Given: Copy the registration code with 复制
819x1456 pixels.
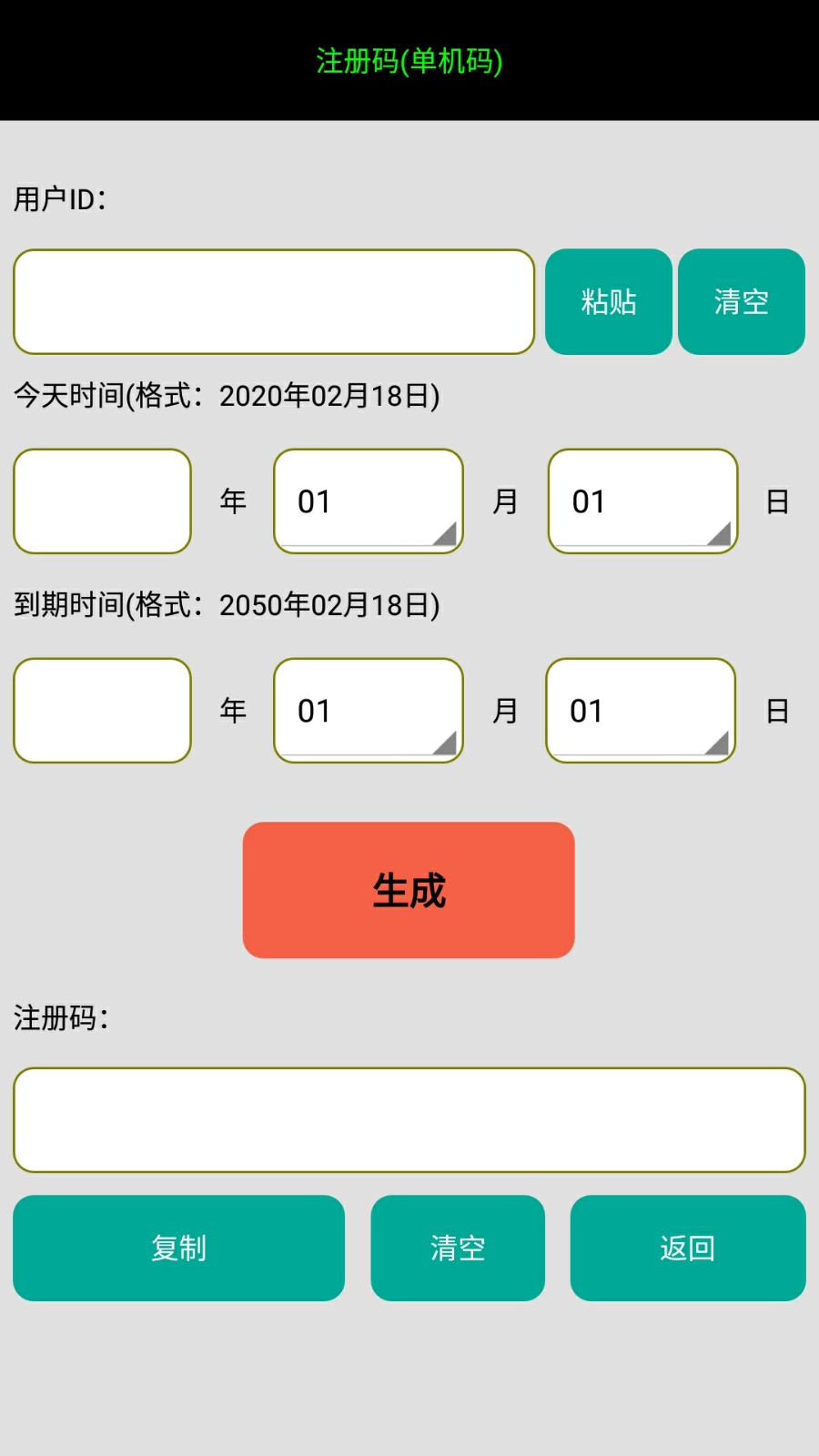Looking at the screenshot, I should click(178, 1248).
